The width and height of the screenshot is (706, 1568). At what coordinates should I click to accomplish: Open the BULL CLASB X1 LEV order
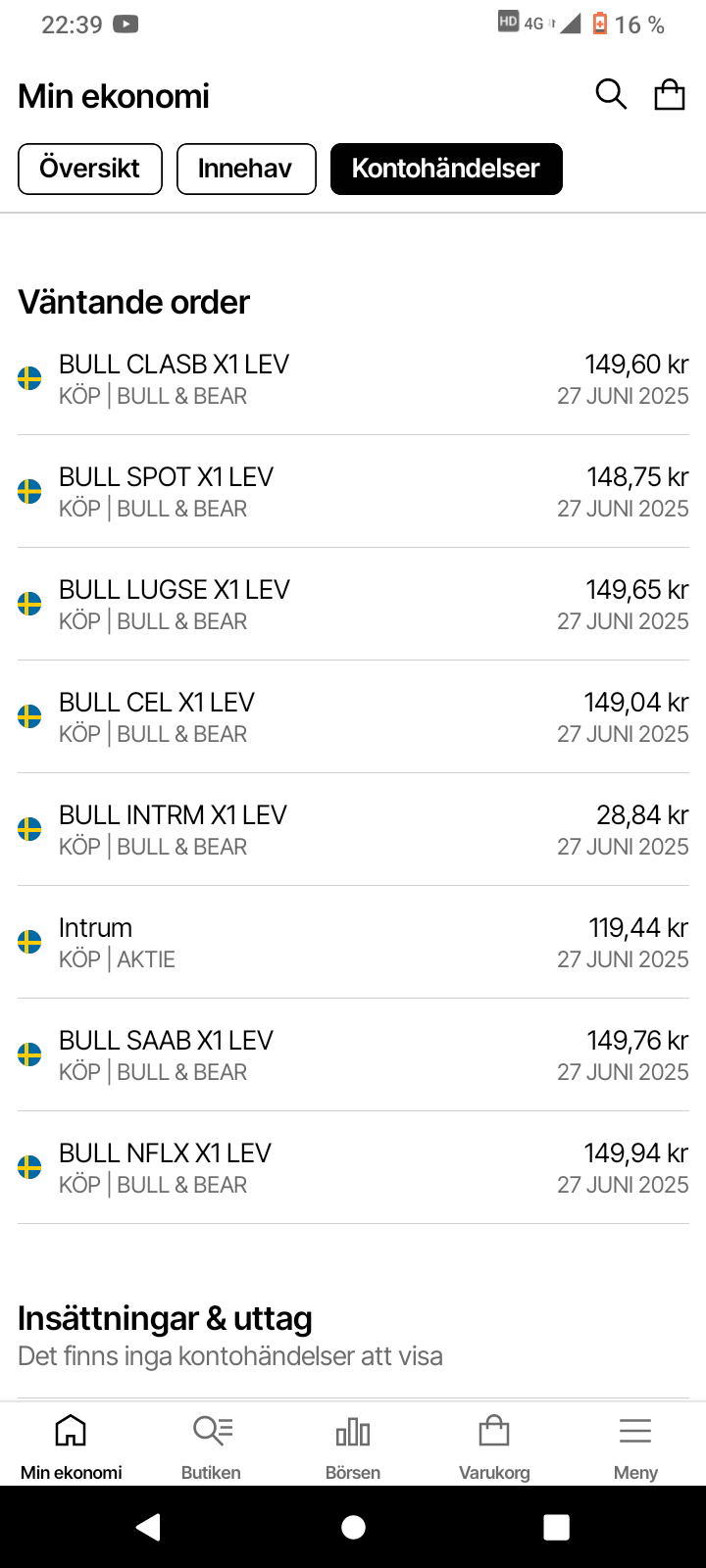click(353, 379)
